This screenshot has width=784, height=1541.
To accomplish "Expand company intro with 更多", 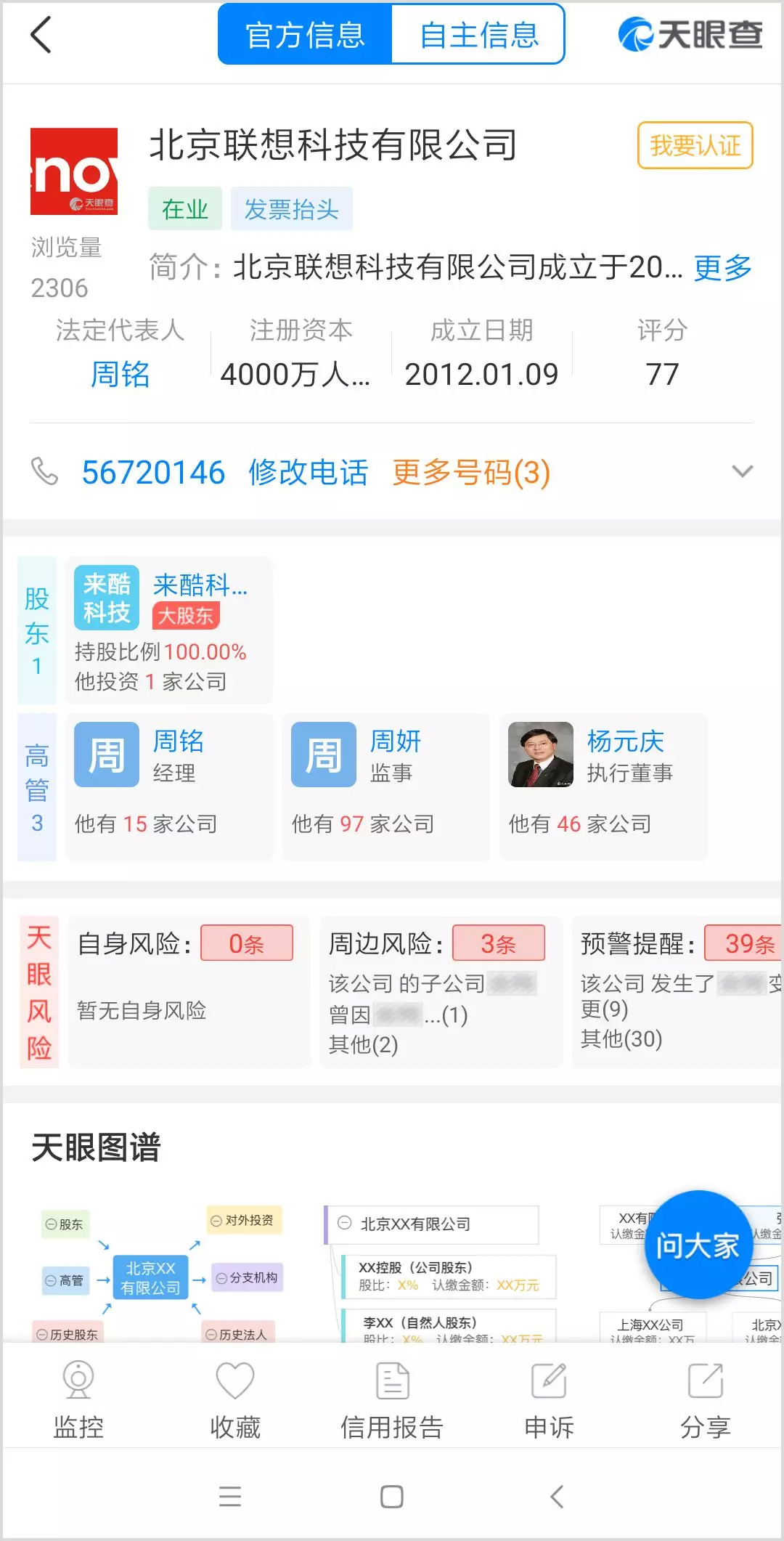I will (722, 268).
